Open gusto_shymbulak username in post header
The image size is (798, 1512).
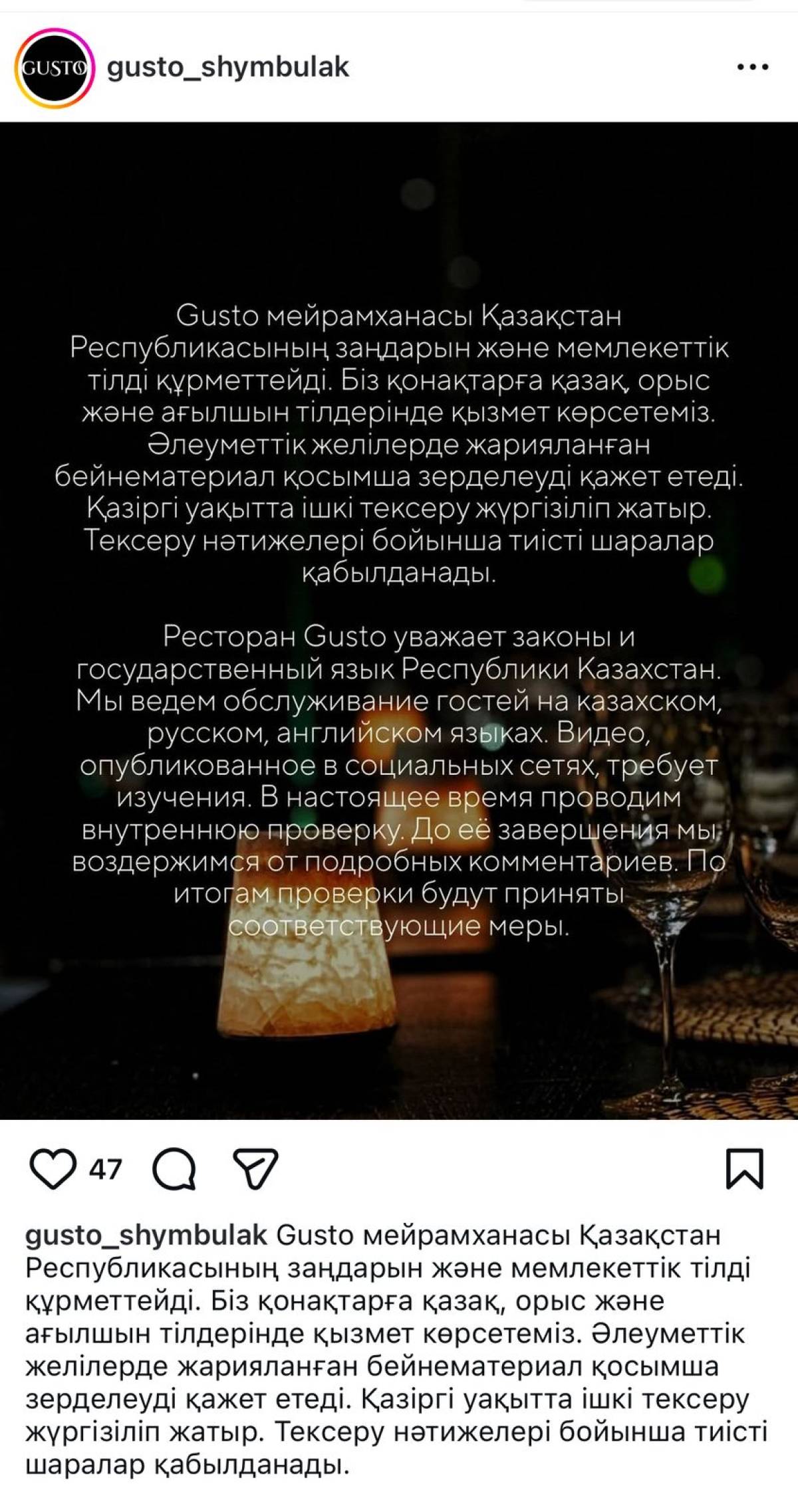[x=227, y=68]
